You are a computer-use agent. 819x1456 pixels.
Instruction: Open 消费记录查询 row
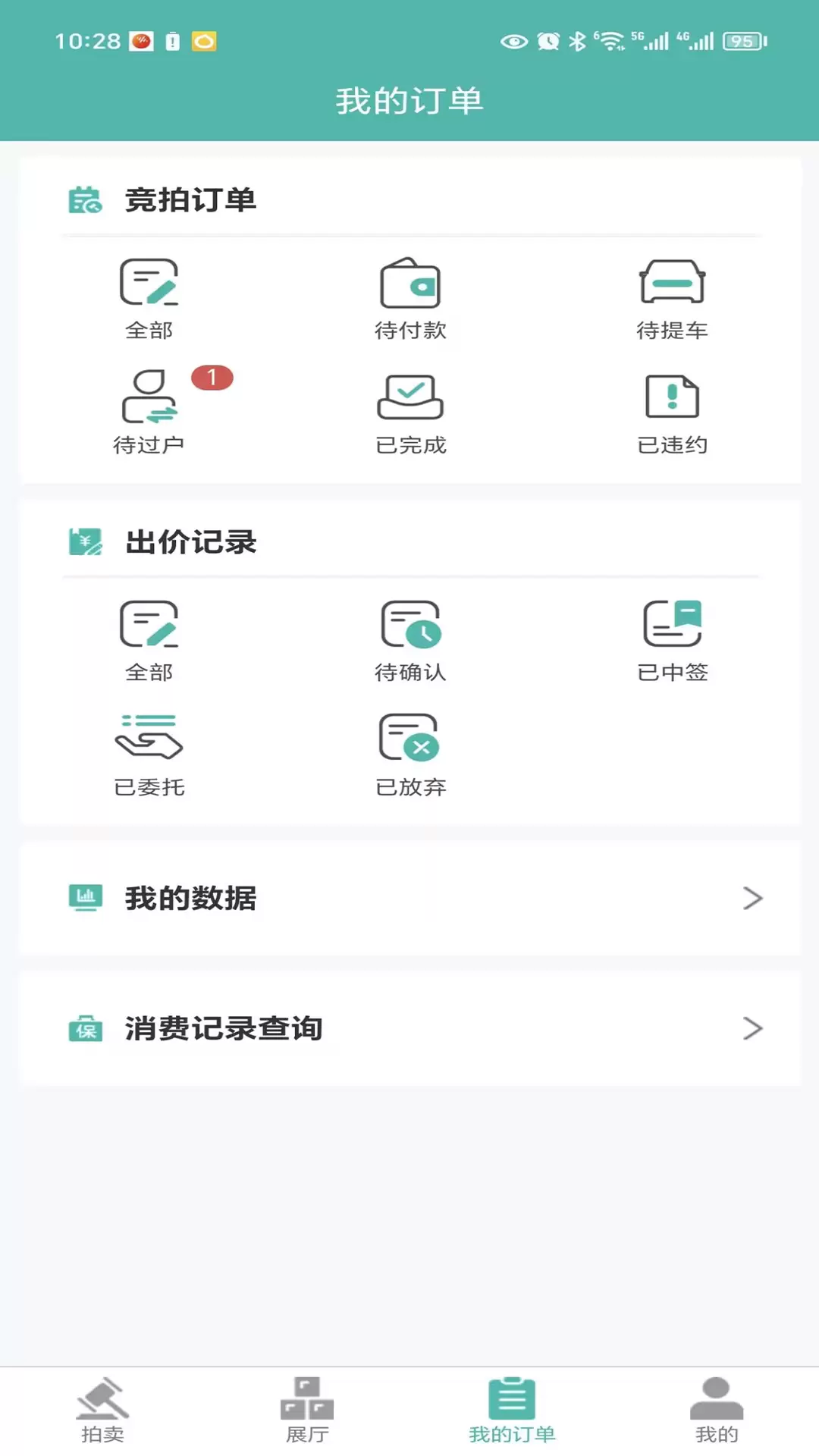click(410, 1028)
